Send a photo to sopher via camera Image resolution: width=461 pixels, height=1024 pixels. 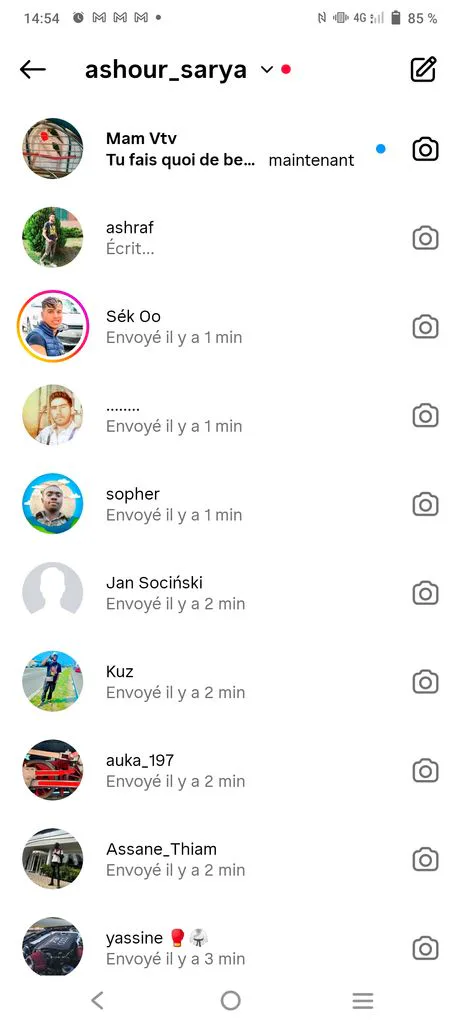[425, 505]
